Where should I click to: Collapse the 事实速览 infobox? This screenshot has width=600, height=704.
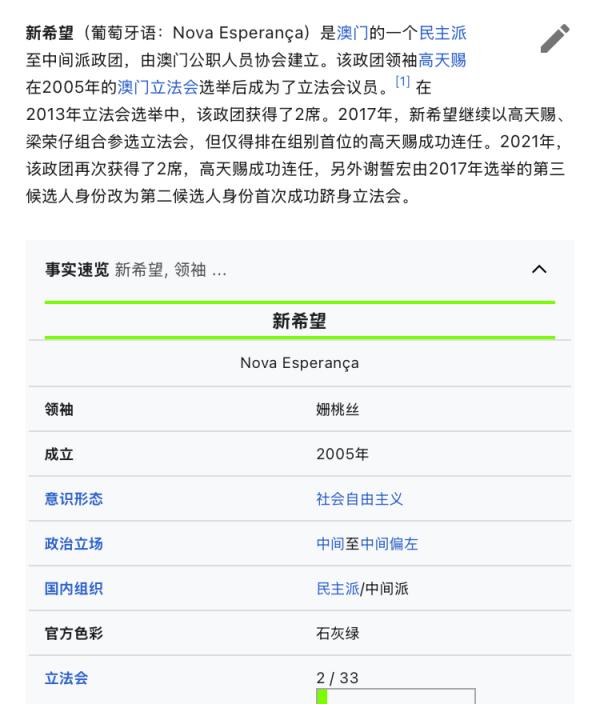539,270
